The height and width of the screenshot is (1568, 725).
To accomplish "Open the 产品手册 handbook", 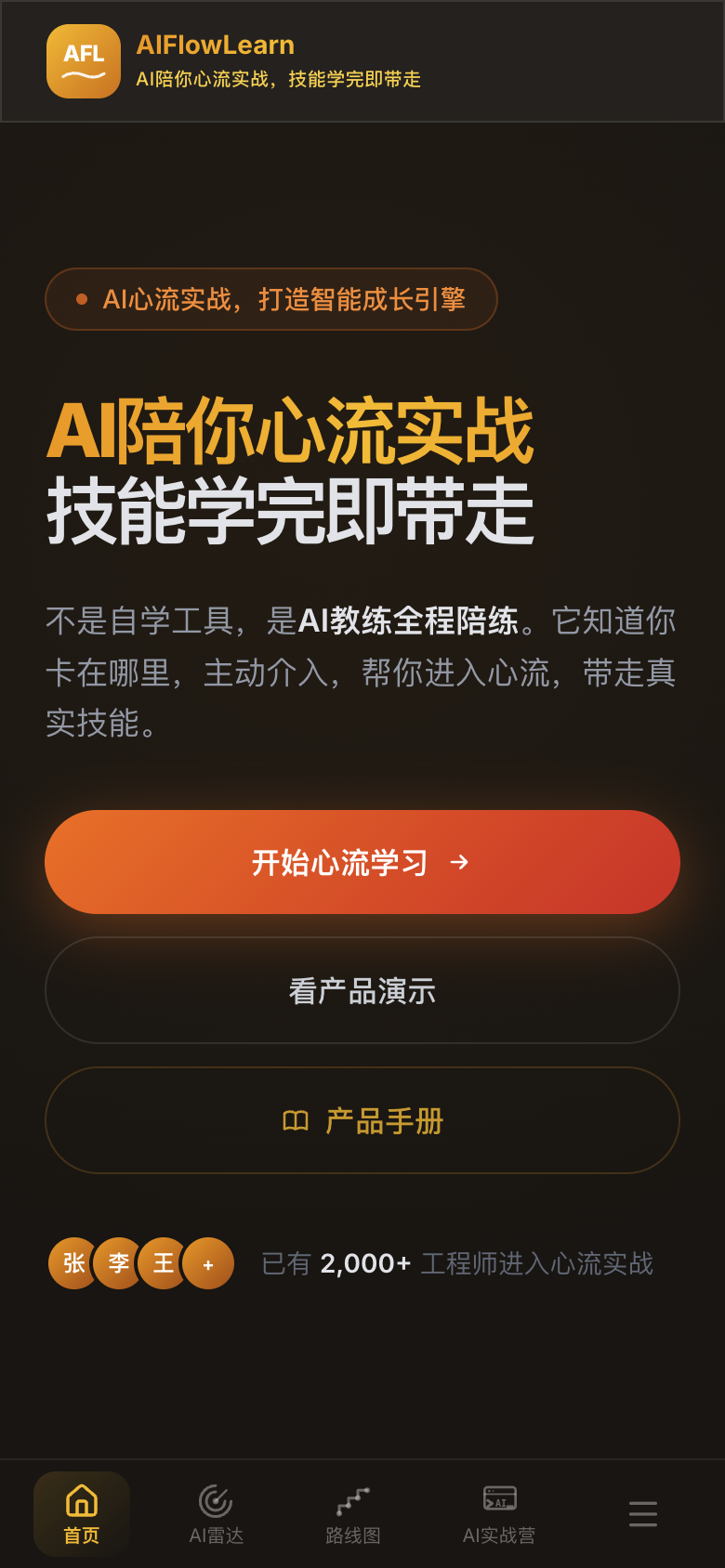I will click(x=362, y=1121).
